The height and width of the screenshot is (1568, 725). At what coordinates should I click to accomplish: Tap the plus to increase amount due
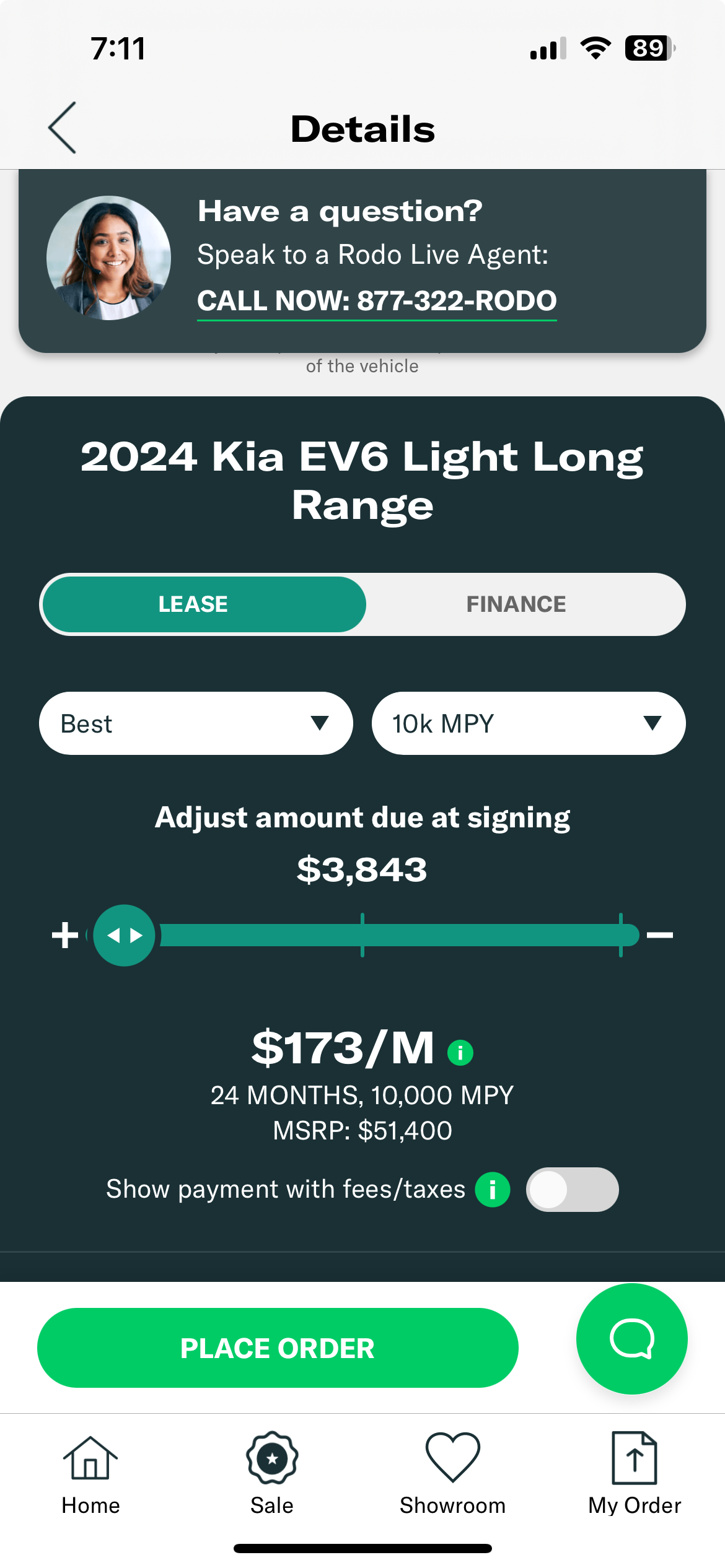[65, 935]
